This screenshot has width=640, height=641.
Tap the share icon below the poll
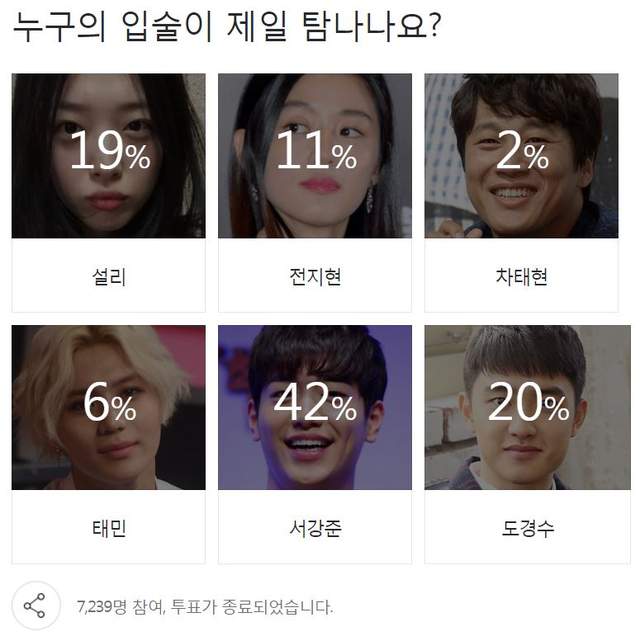35,606
